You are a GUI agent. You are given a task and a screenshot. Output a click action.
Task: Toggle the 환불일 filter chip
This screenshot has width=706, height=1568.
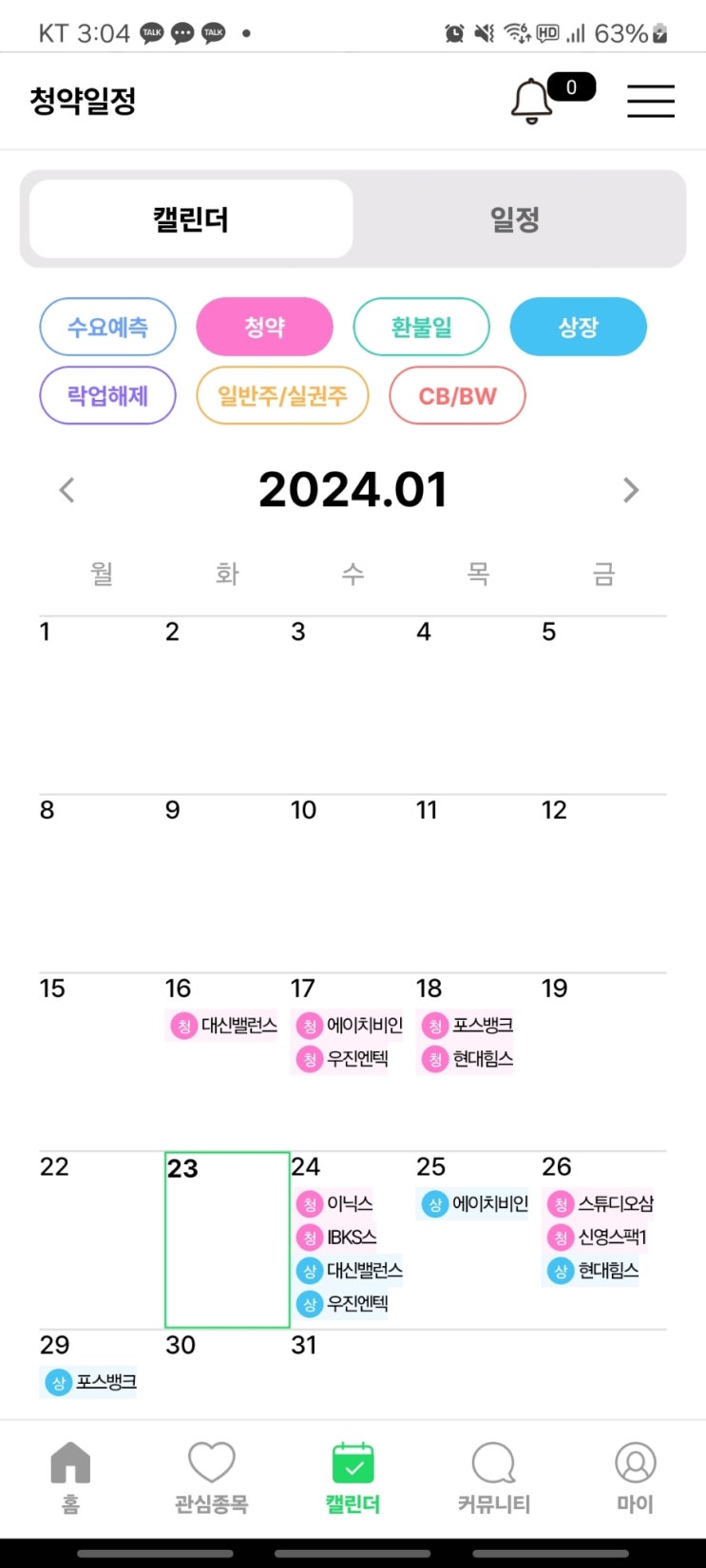point(421,328)
